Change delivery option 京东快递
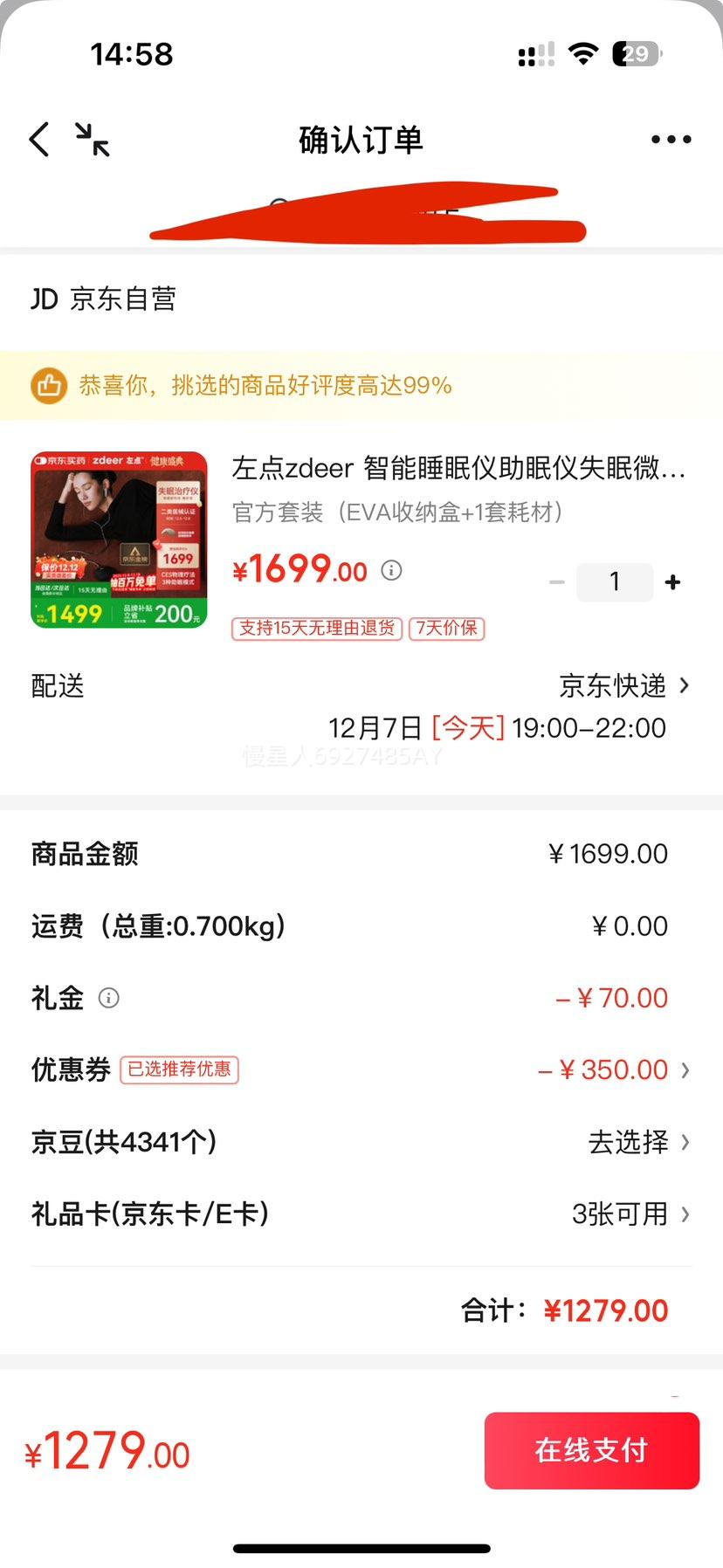Viewport: 723px width, 1568px height. coord(624,686)
